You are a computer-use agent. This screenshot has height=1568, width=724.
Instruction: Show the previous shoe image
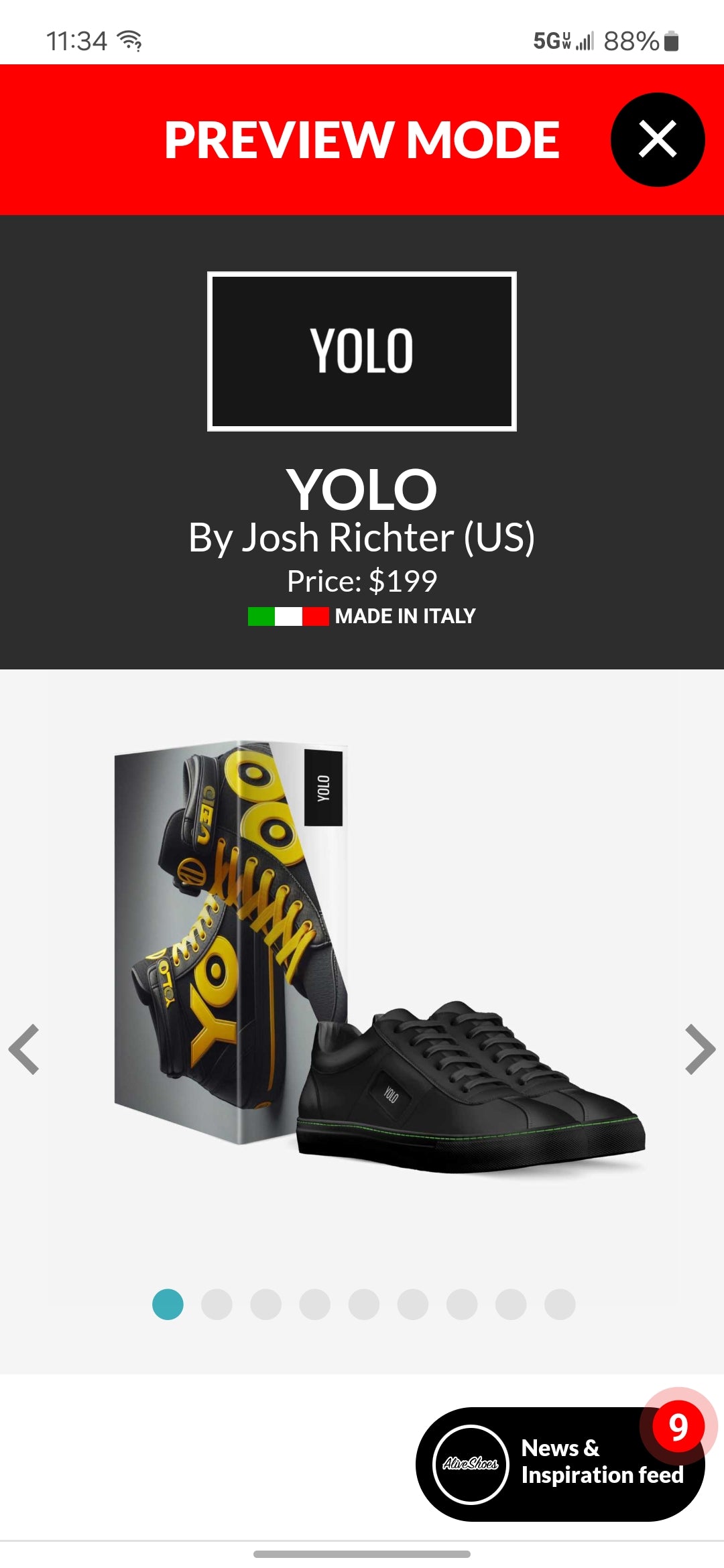point(24,1049)
